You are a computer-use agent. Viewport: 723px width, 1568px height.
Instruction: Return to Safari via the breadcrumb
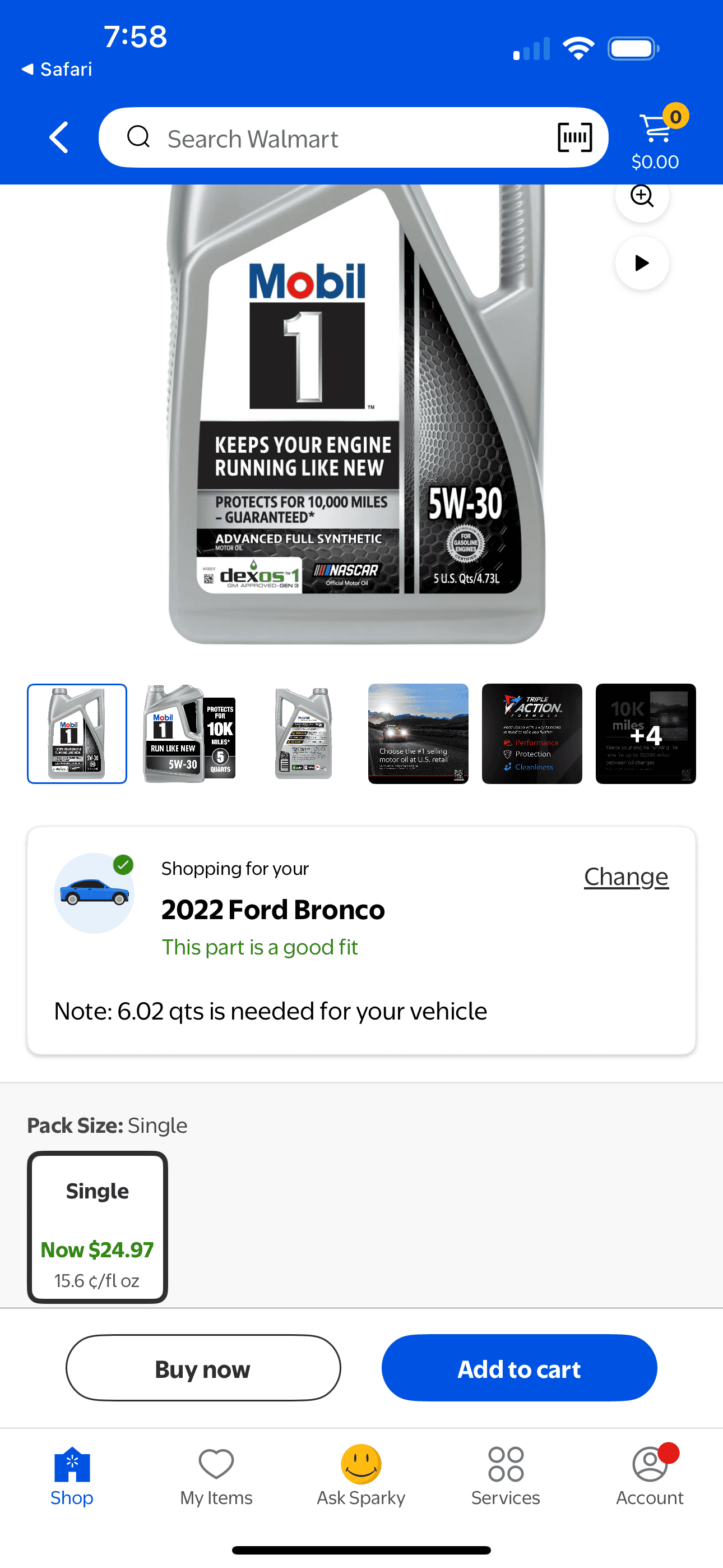click(x=57, y=69)
